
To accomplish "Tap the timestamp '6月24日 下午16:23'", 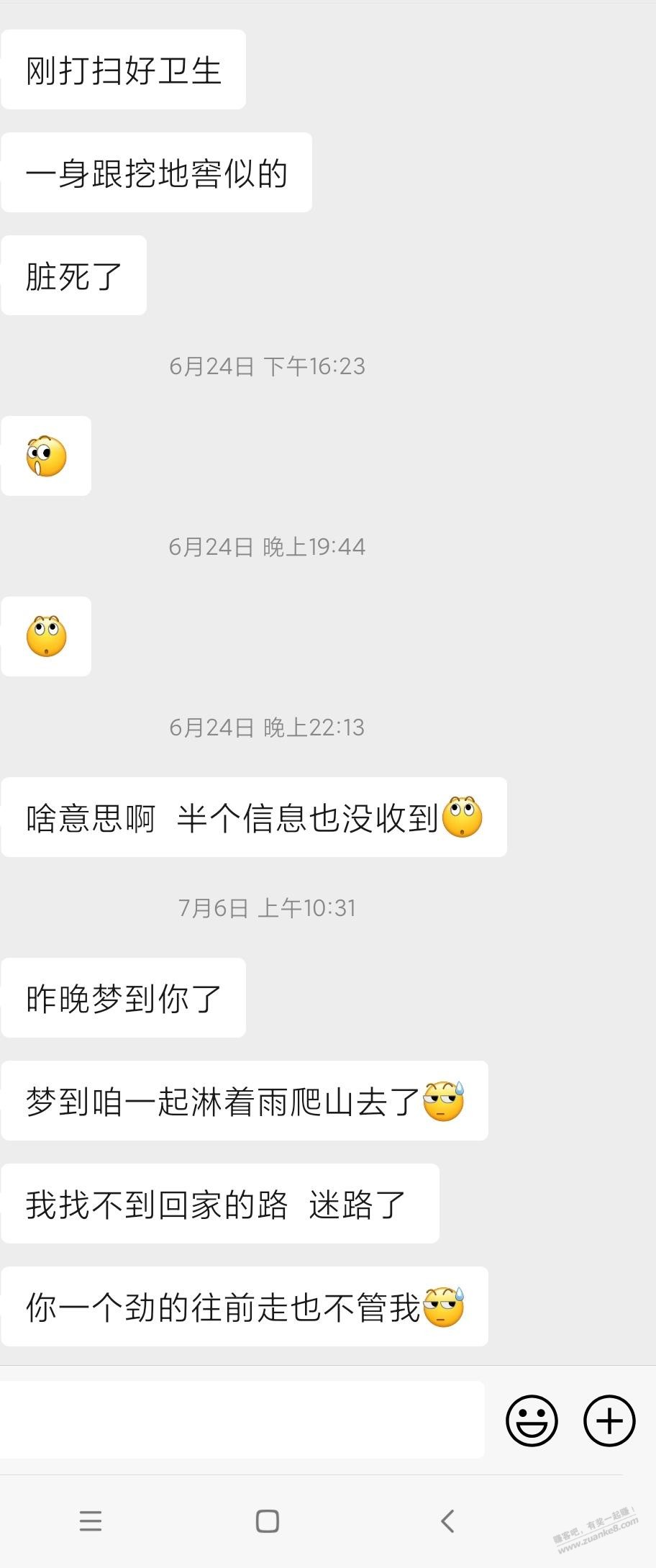I will [268, 366].
